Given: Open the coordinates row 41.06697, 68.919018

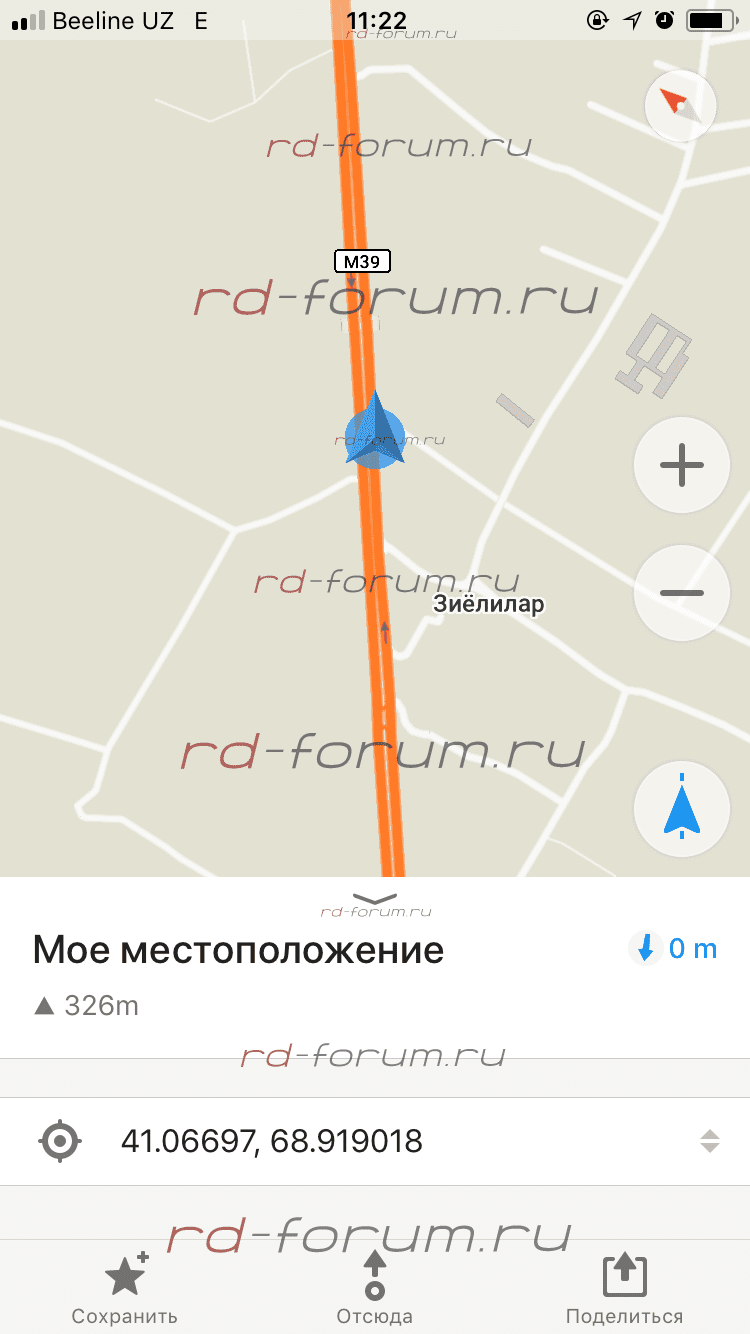Looking at the screenshot, I should pos(375,1141).
